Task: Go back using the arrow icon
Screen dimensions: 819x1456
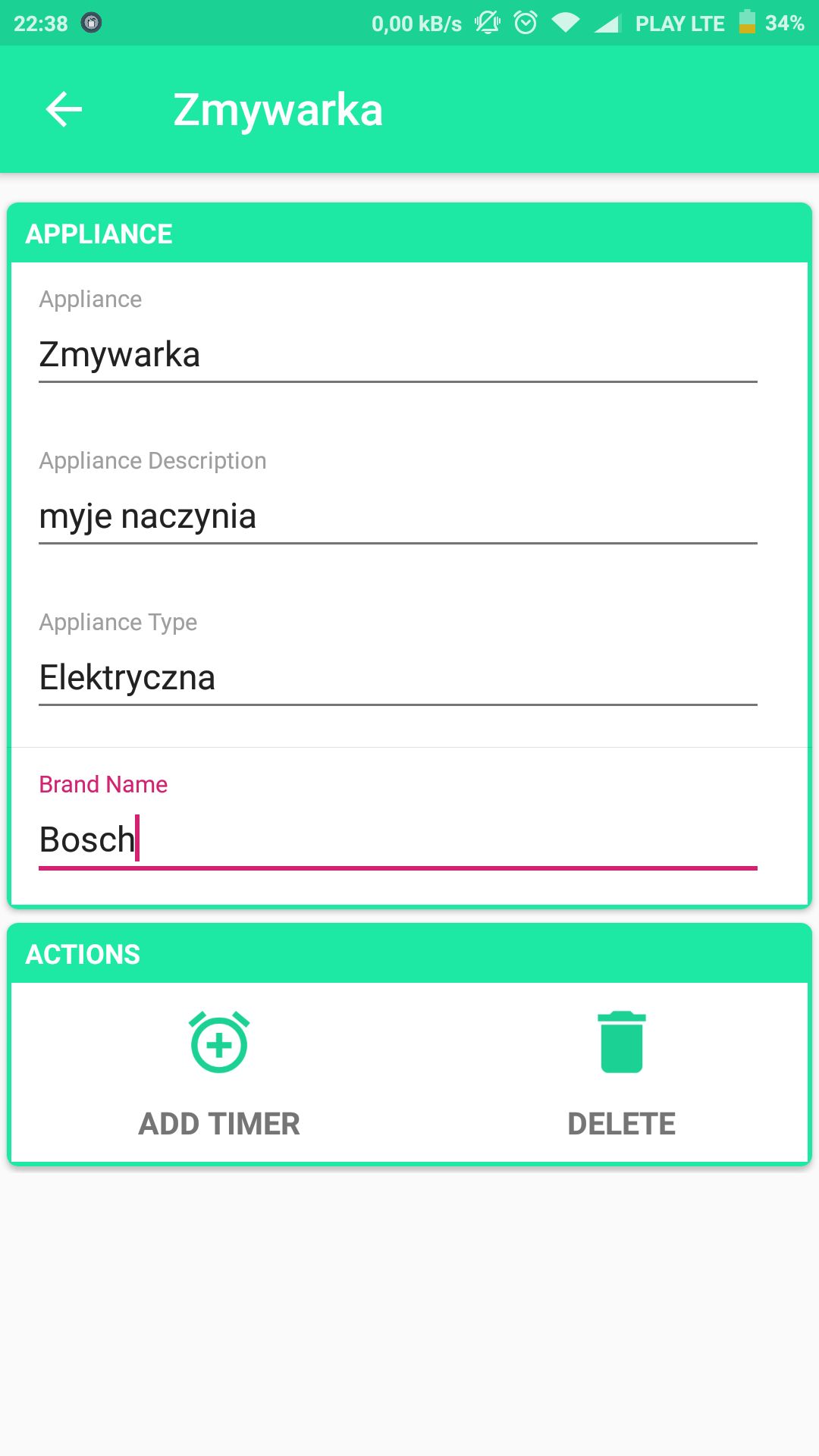Action: (x=64, y=109)
